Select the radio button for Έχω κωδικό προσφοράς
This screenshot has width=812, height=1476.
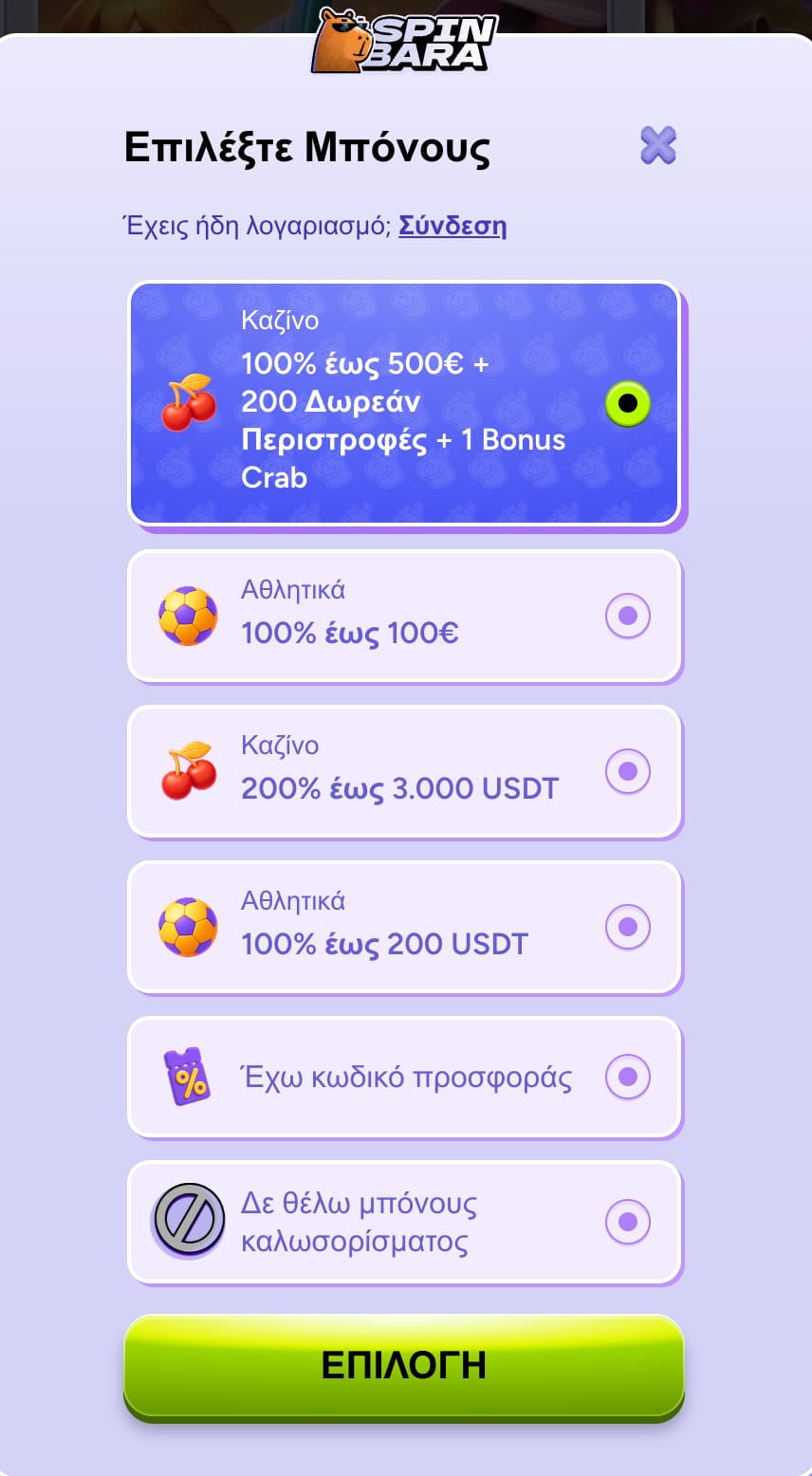tap(627, 1077)
